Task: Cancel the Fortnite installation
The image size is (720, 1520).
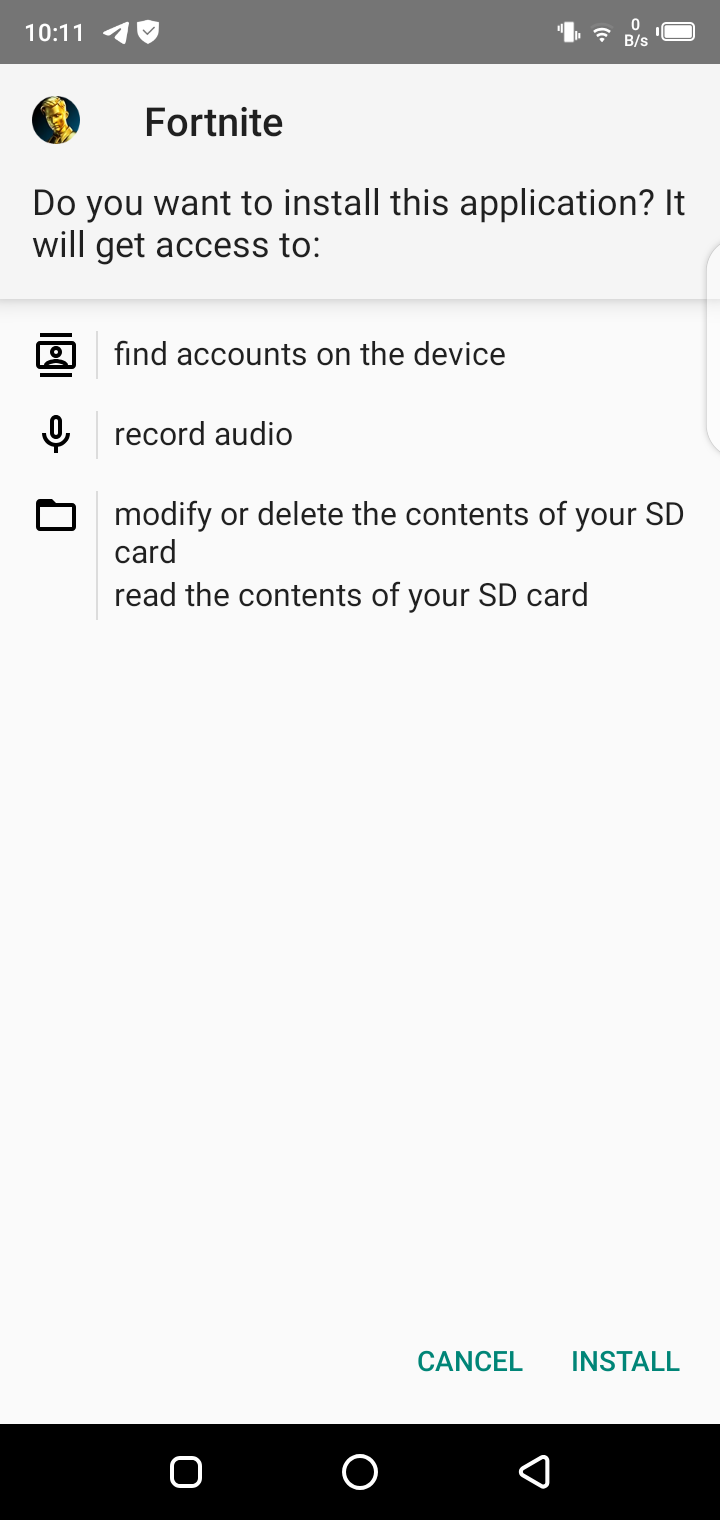Action: click(x=470, y=1361)
